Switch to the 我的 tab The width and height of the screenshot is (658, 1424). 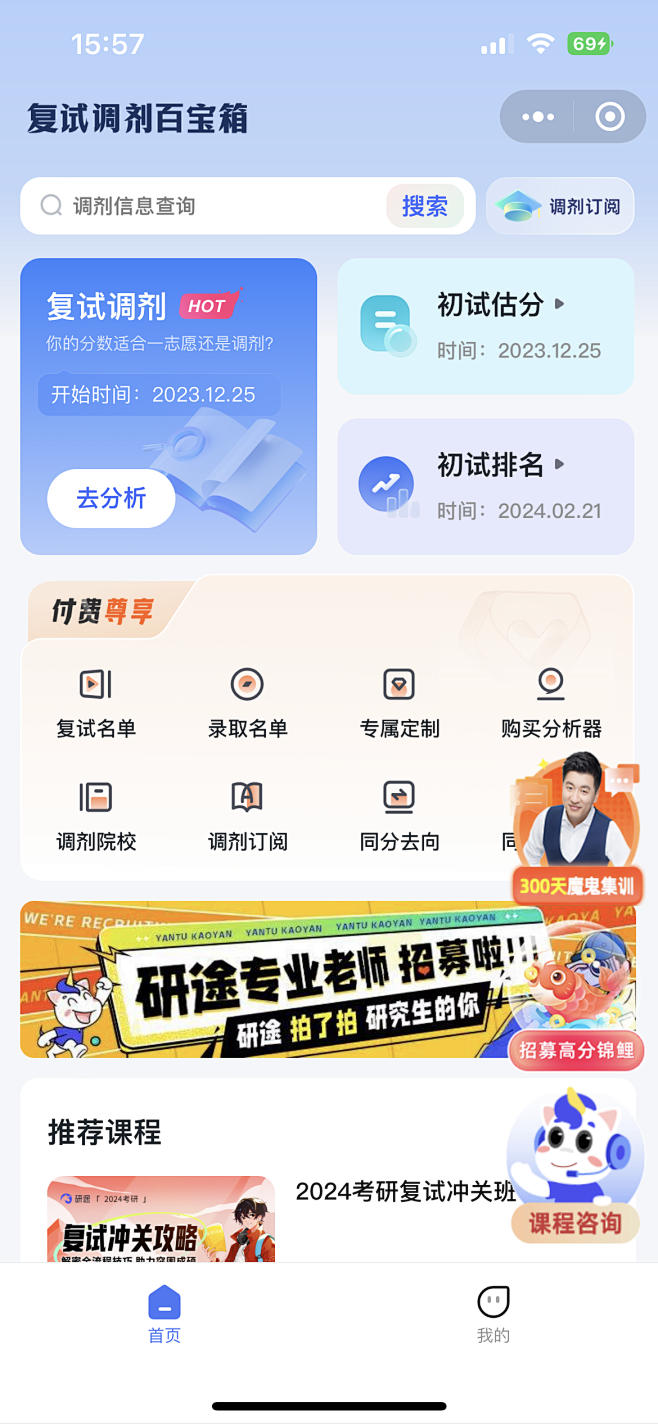coord(493,1314)
